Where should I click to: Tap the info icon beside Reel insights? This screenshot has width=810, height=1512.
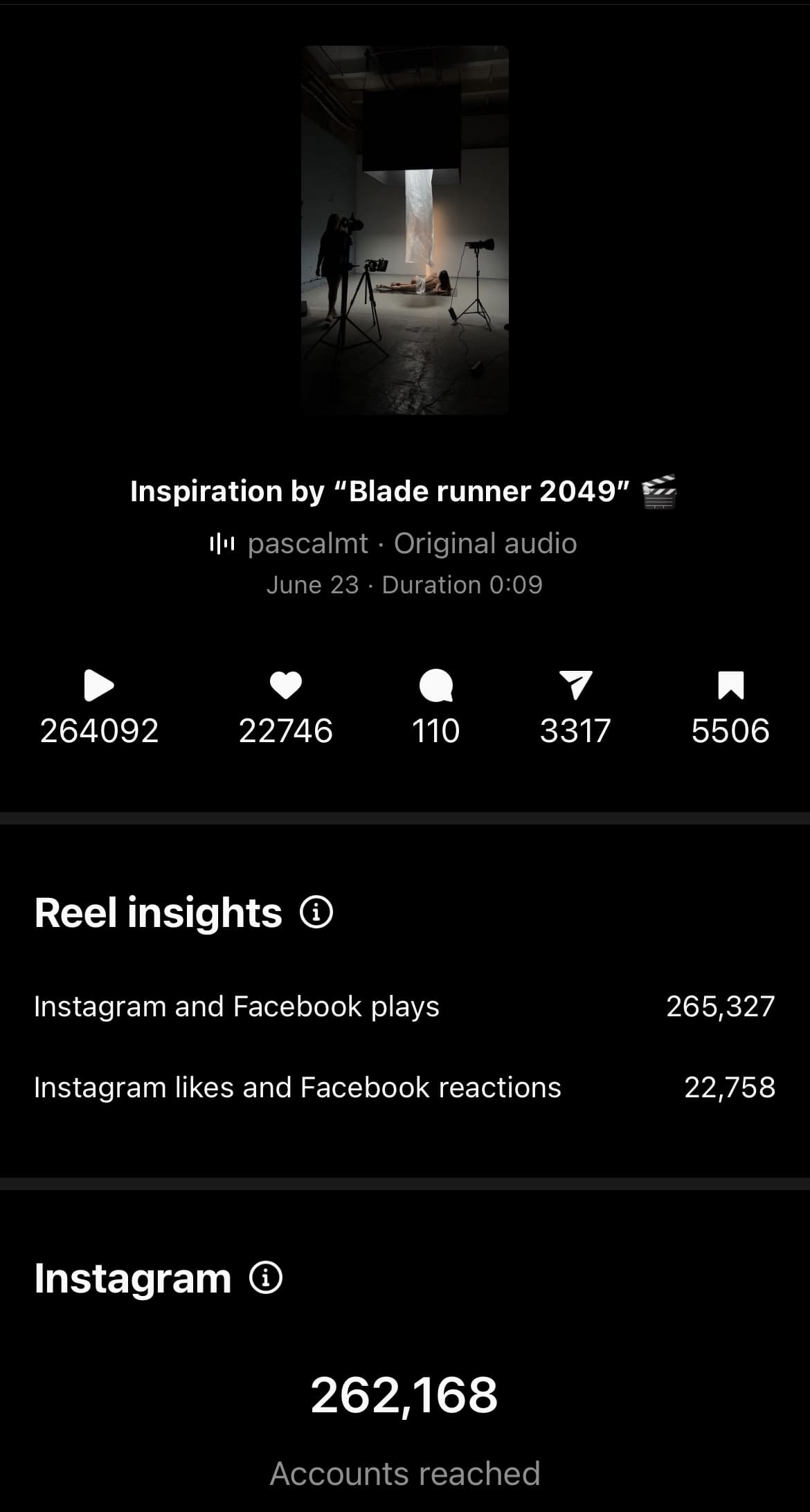[316, 912]
